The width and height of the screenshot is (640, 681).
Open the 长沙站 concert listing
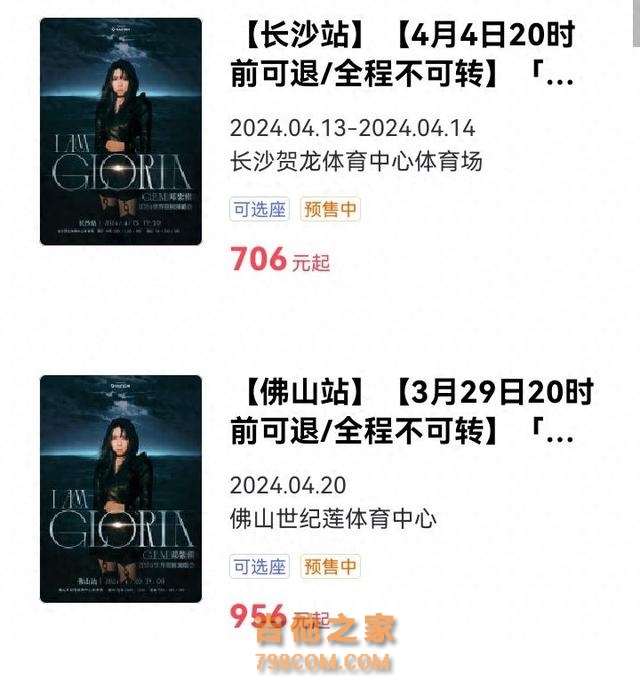(x=403, y=57)
